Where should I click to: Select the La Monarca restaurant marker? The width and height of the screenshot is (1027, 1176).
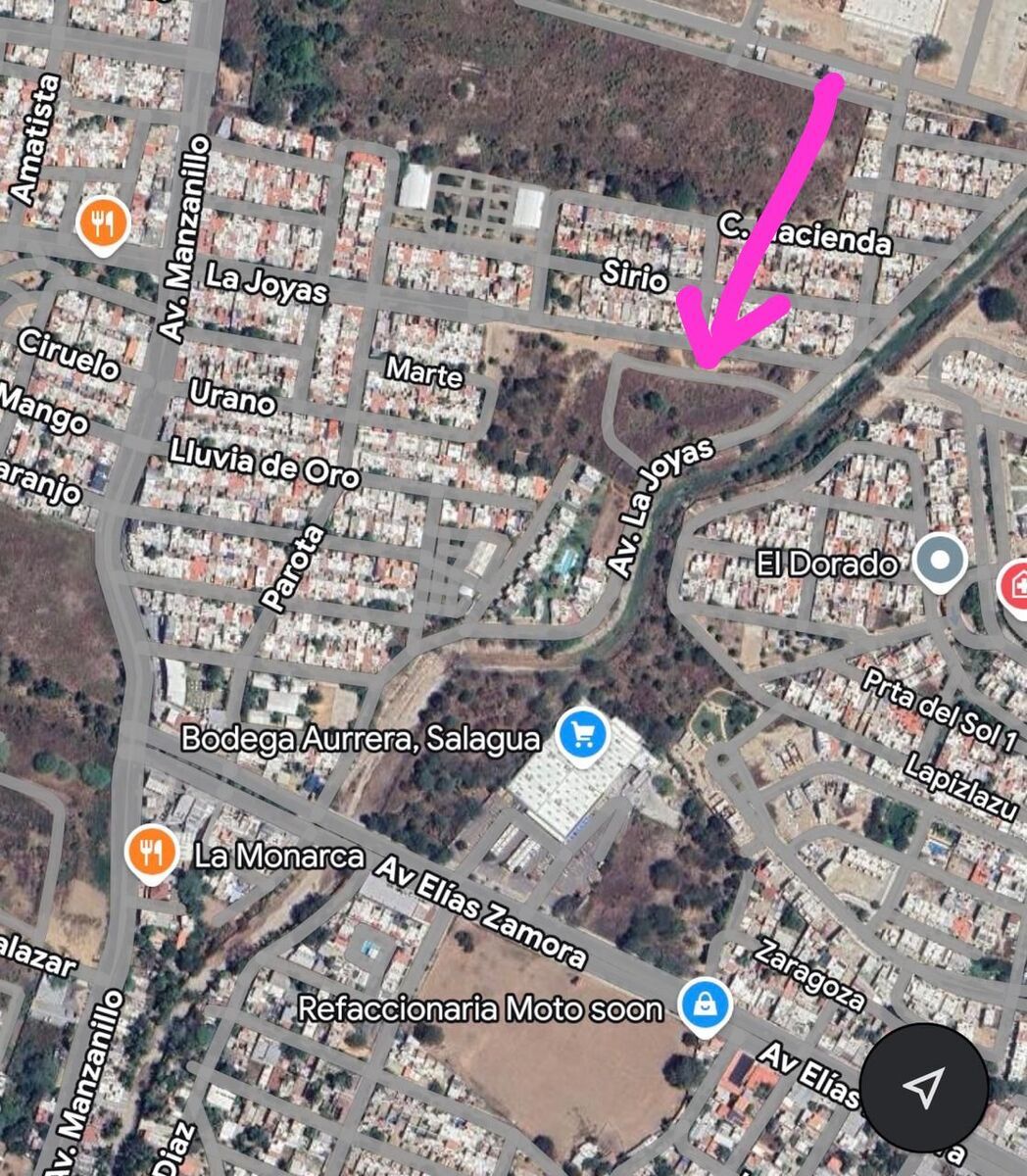151,852
